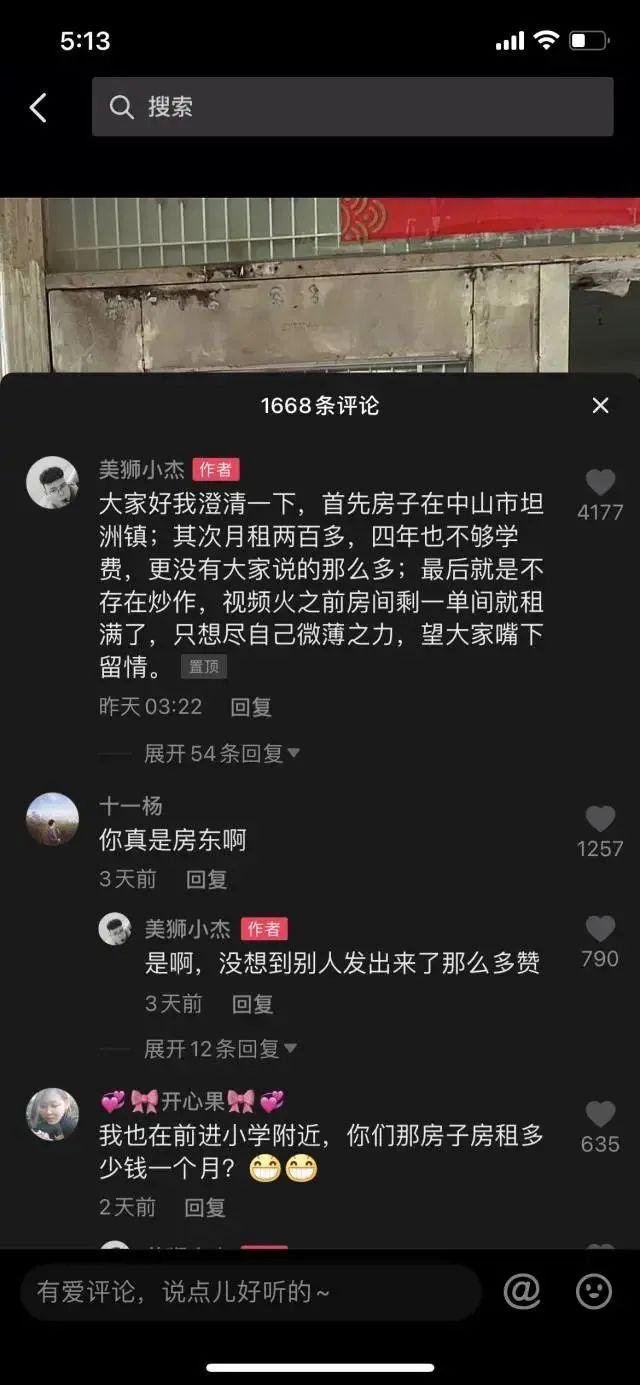Mention someone with the @ icon

pos(522,1292)
